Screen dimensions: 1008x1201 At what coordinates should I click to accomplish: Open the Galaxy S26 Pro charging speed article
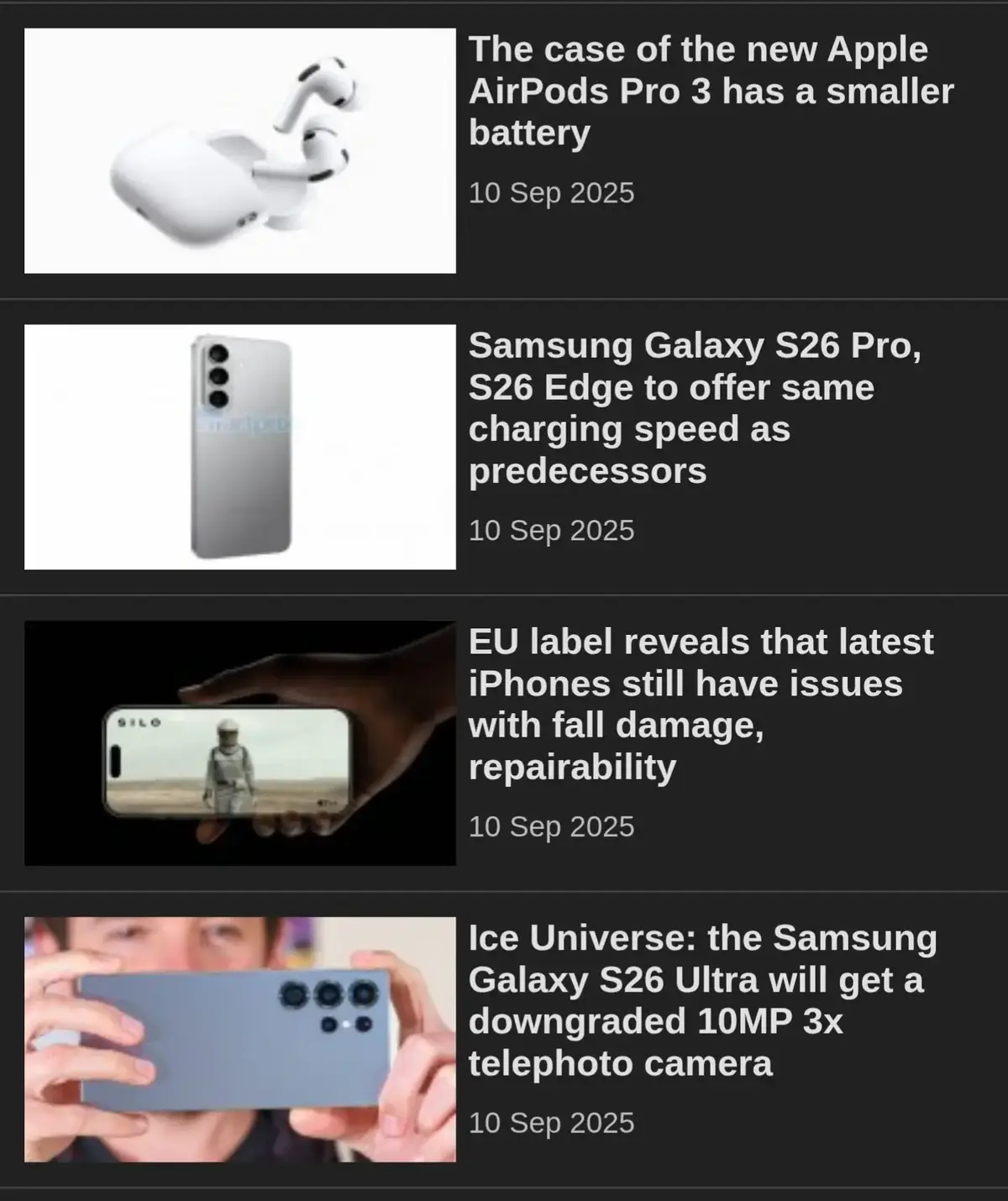695,408
